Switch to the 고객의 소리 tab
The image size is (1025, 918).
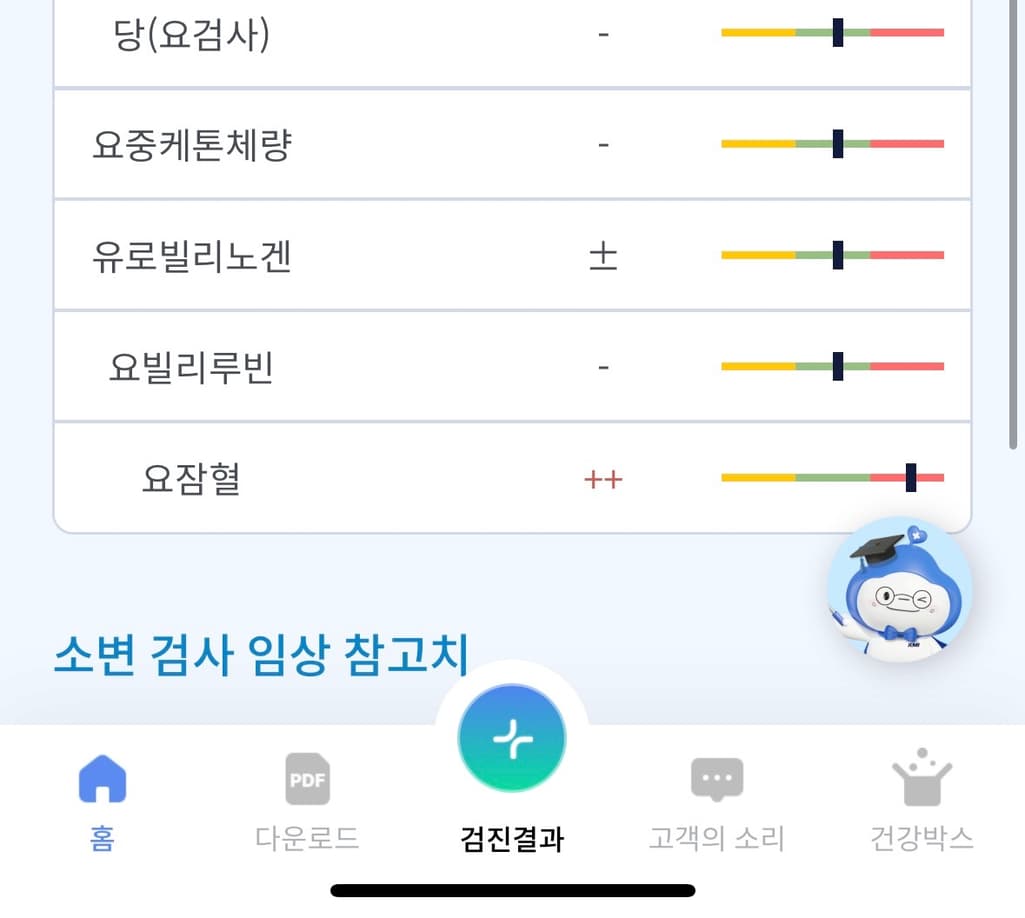716,798
